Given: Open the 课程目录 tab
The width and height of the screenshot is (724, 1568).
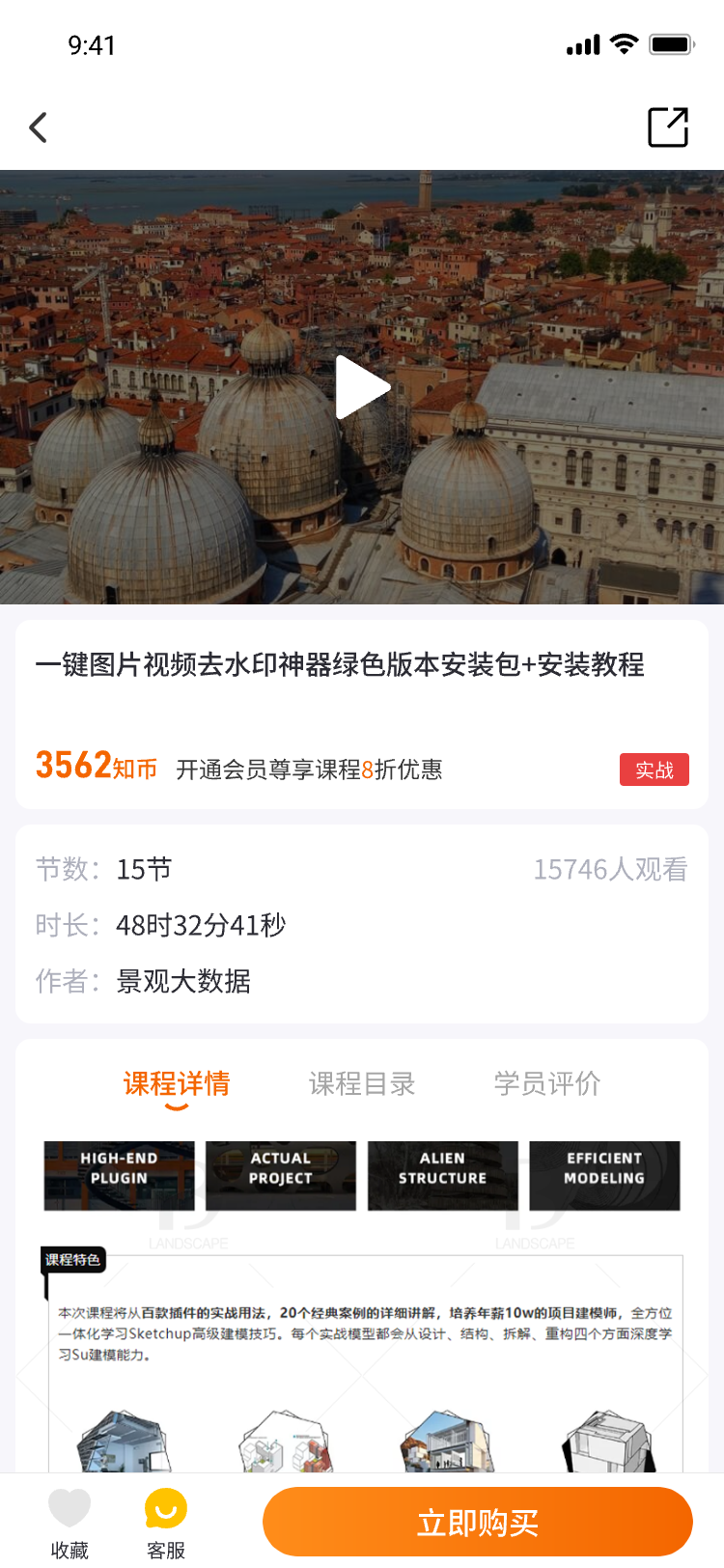Looking at the screenshot, I should pyautogui.click(x=362, y=1084).
